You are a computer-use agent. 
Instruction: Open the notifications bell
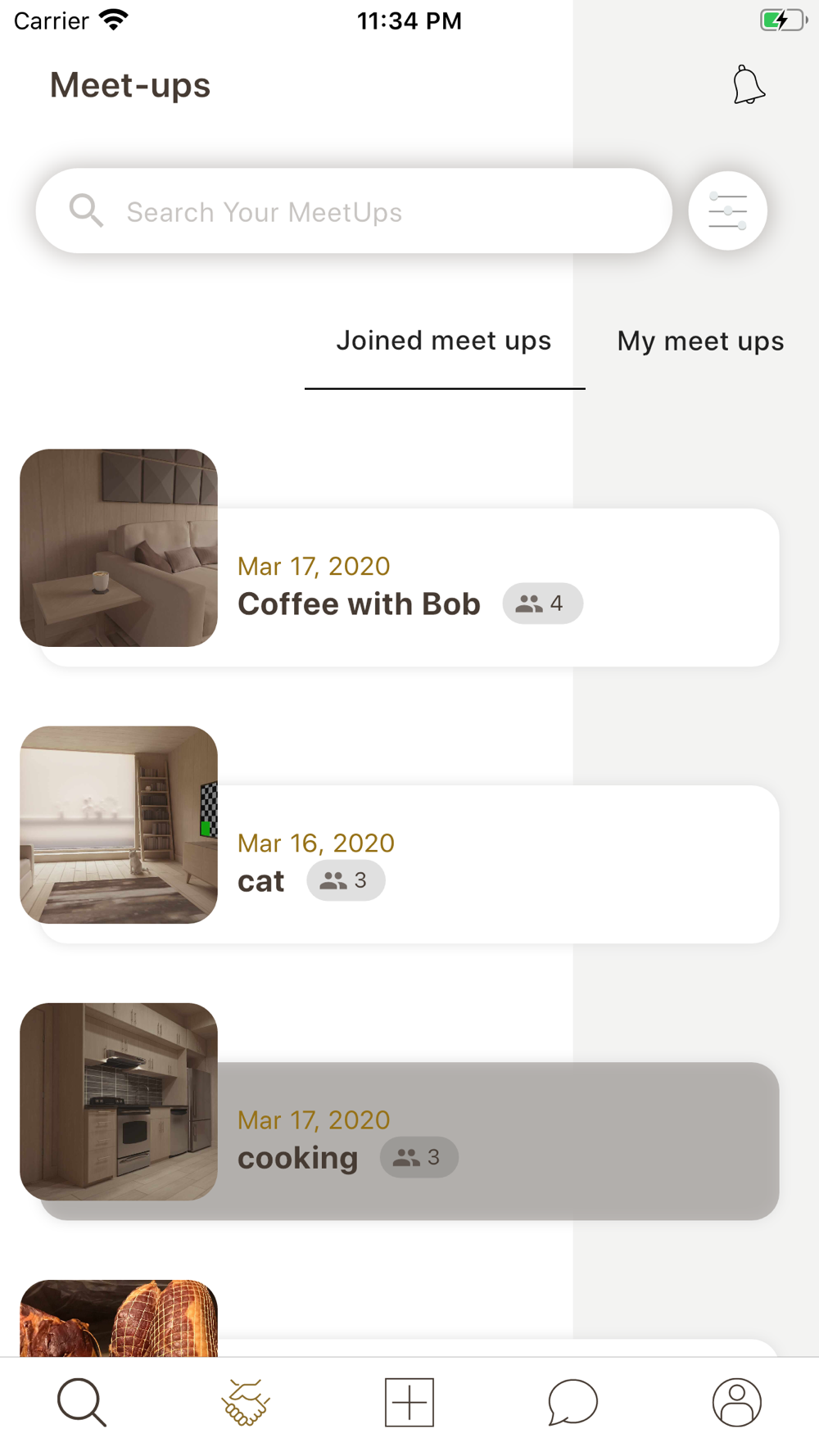(748, 86)
